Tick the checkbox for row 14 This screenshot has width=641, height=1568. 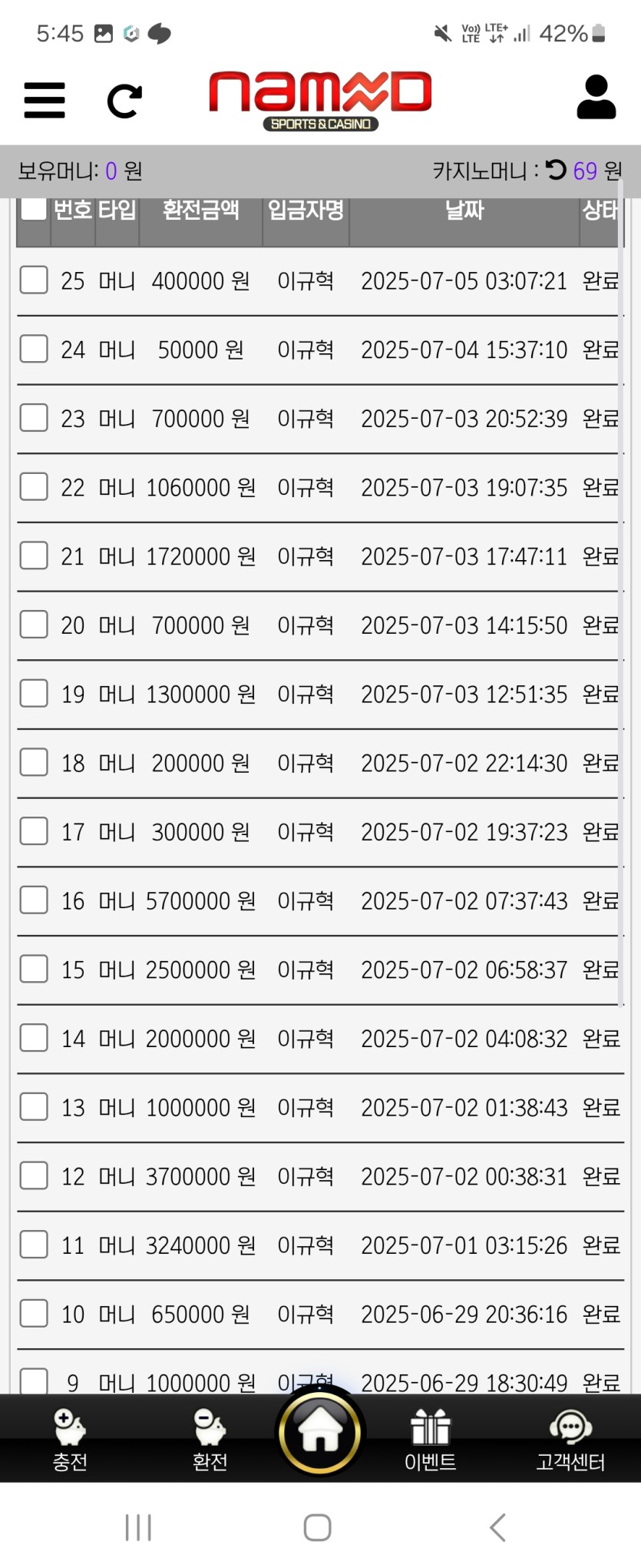pos(34,1038)
